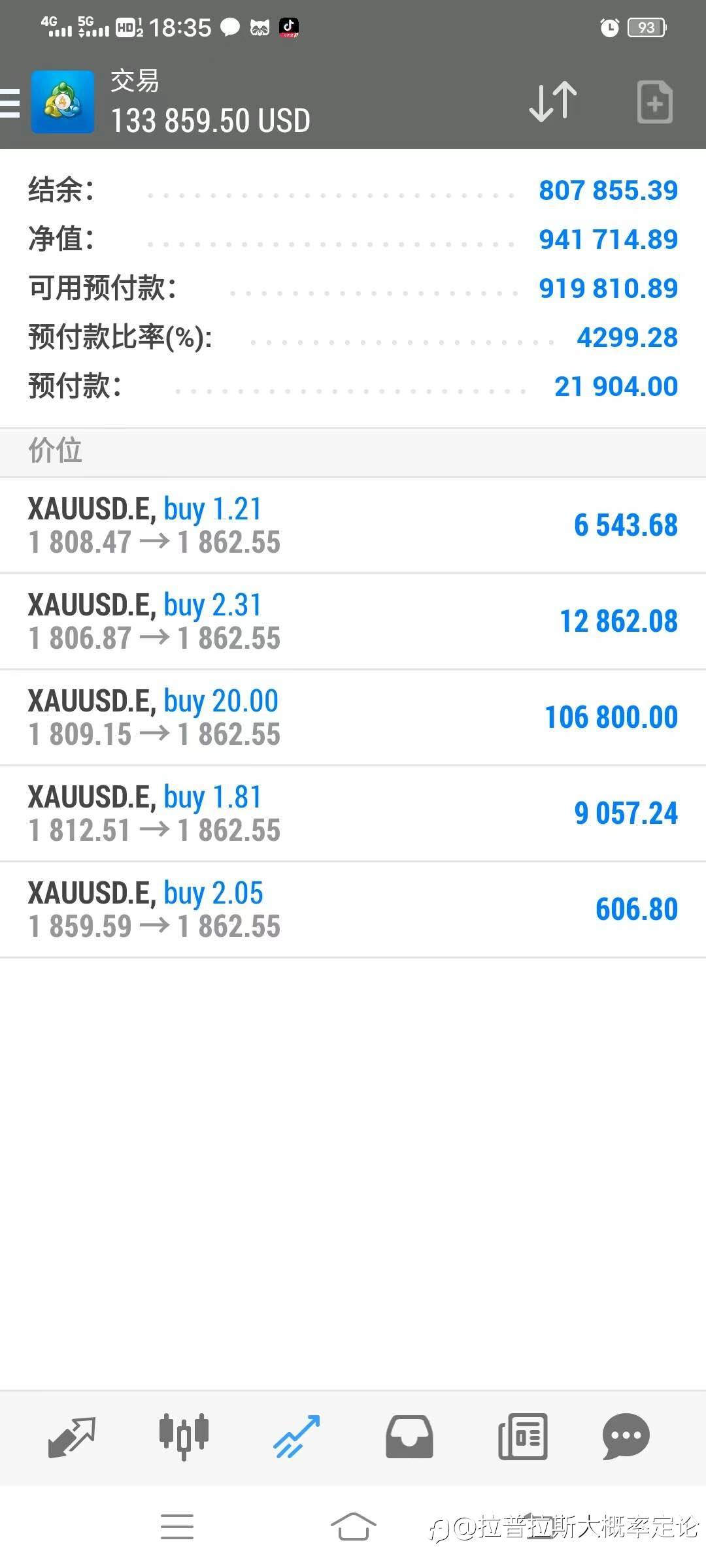Screen dimensions: 706x1568
Task: Go to the system home screen
Action: click(x=353, y=1527)
